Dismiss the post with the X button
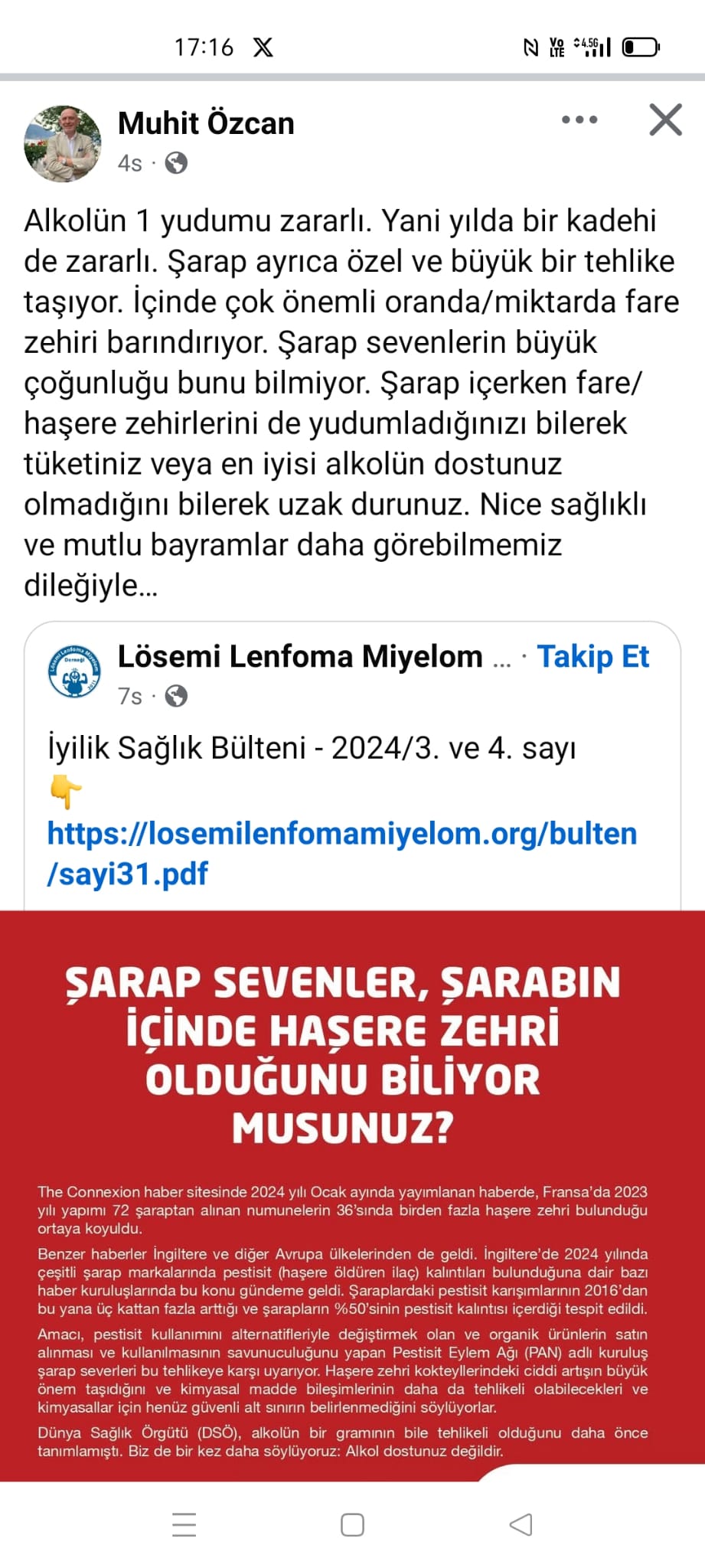The image size is (705, 1568). click(664, 120)
